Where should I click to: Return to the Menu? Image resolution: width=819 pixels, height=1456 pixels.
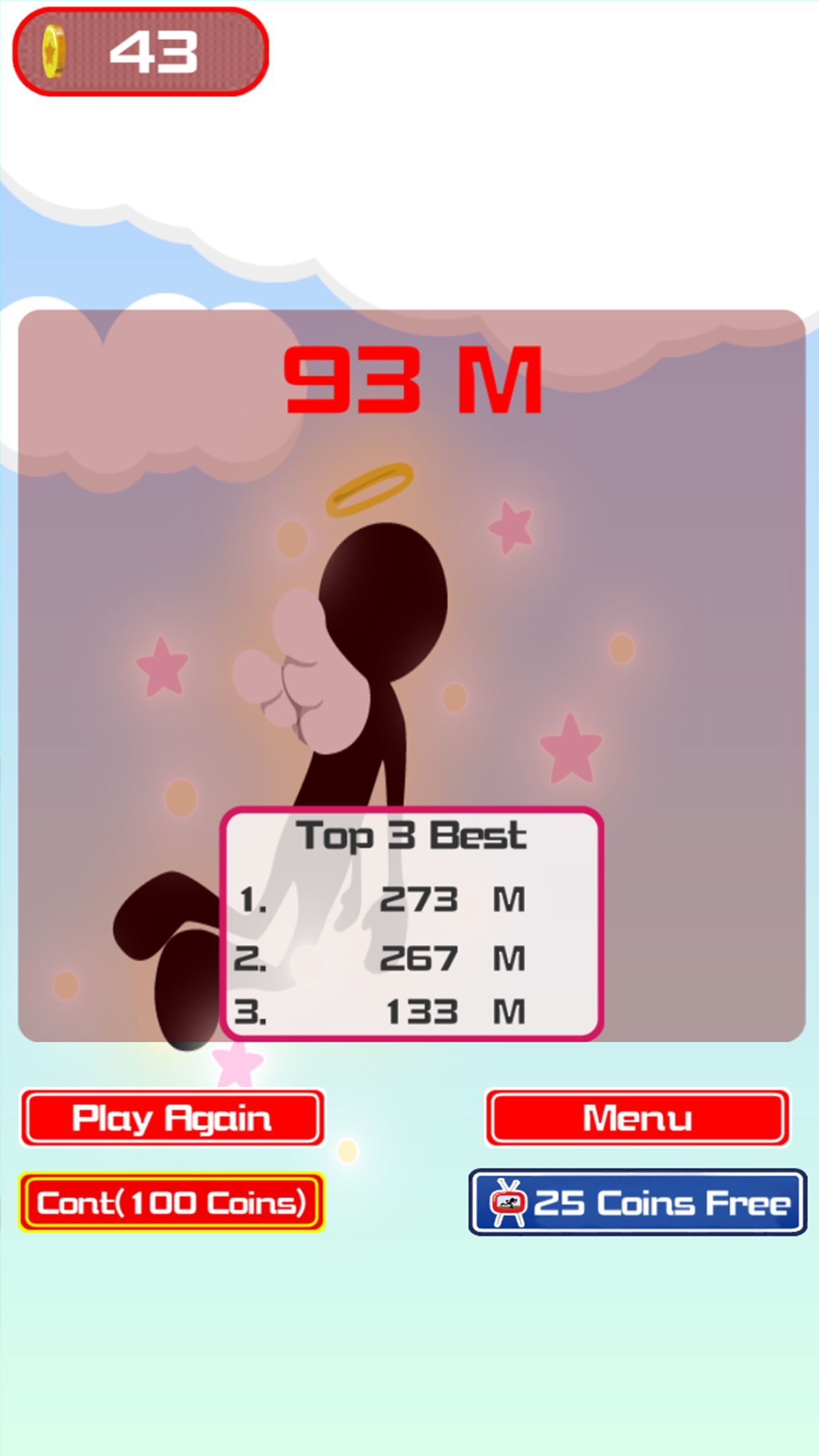coord(638,1118)
